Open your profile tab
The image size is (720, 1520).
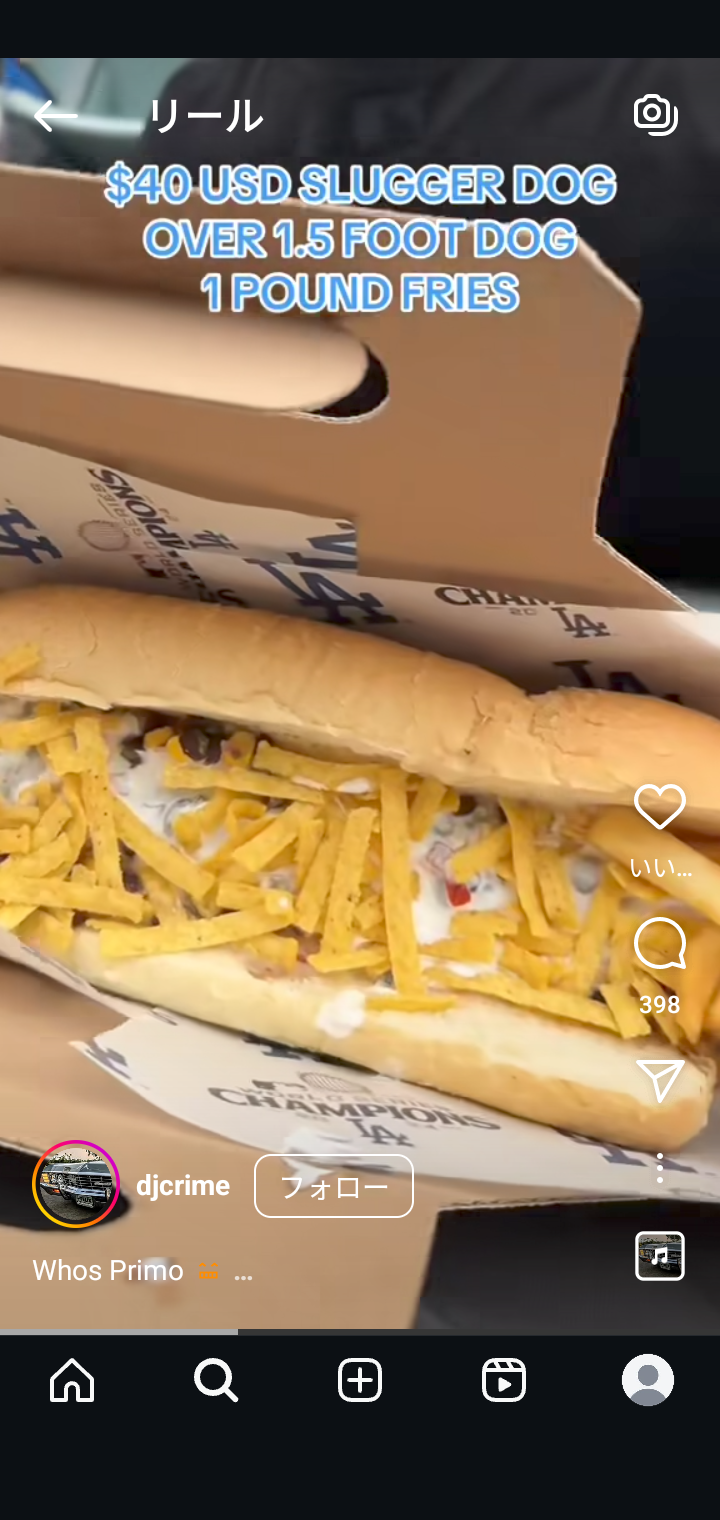coord(648,1380)
